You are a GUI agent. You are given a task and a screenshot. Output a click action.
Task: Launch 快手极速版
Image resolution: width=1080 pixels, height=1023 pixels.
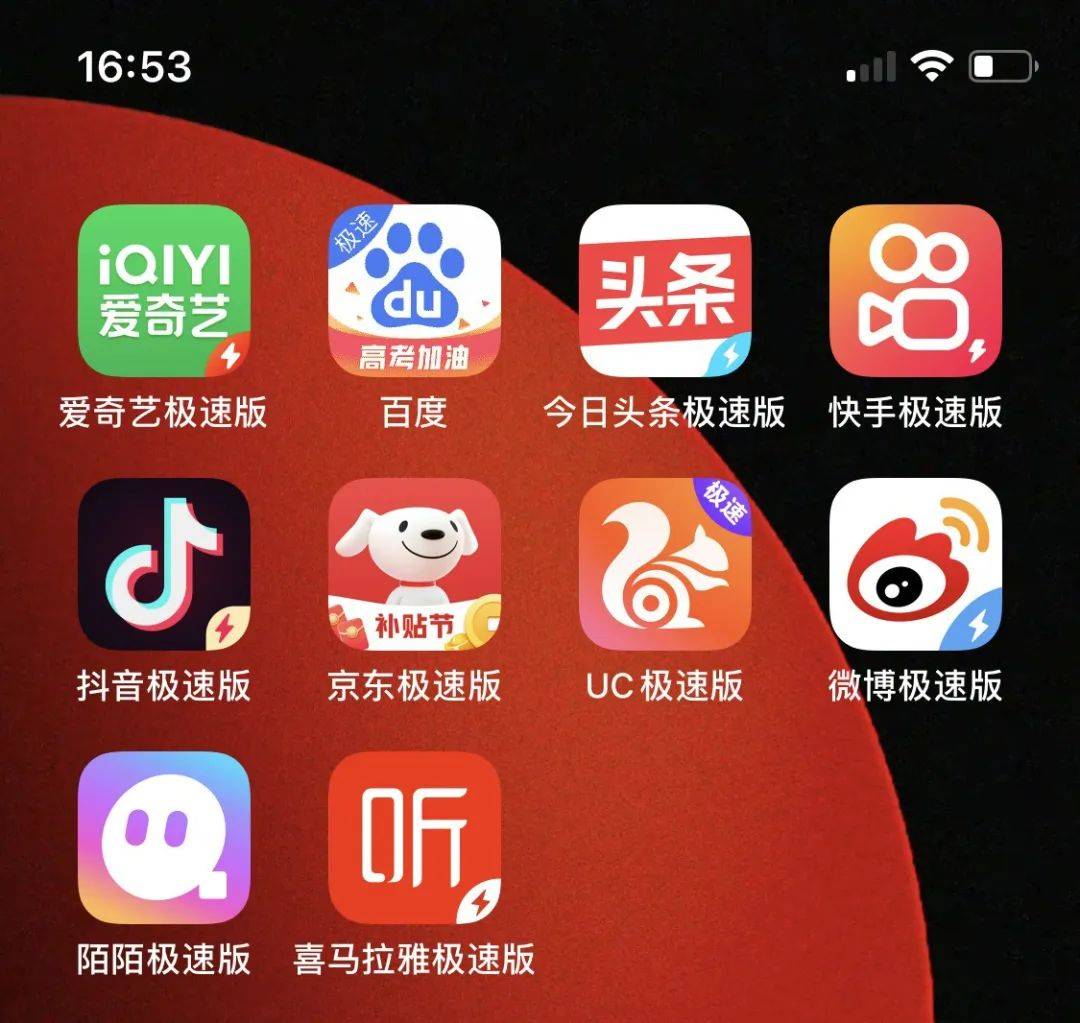click(x=915, y=291)
